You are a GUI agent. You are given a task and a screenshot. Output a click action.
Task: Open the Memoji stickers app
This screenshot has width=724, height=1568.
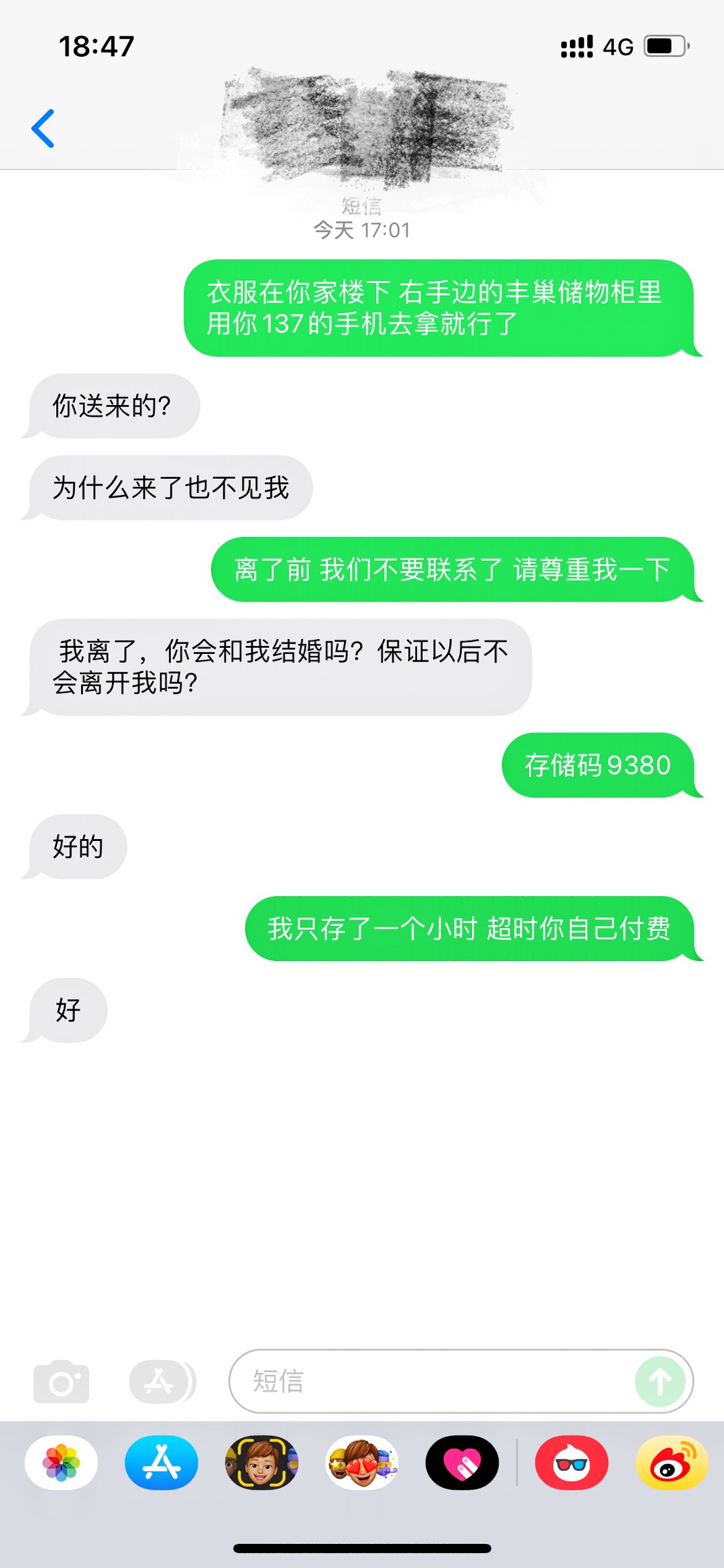tap(362, 1463)
